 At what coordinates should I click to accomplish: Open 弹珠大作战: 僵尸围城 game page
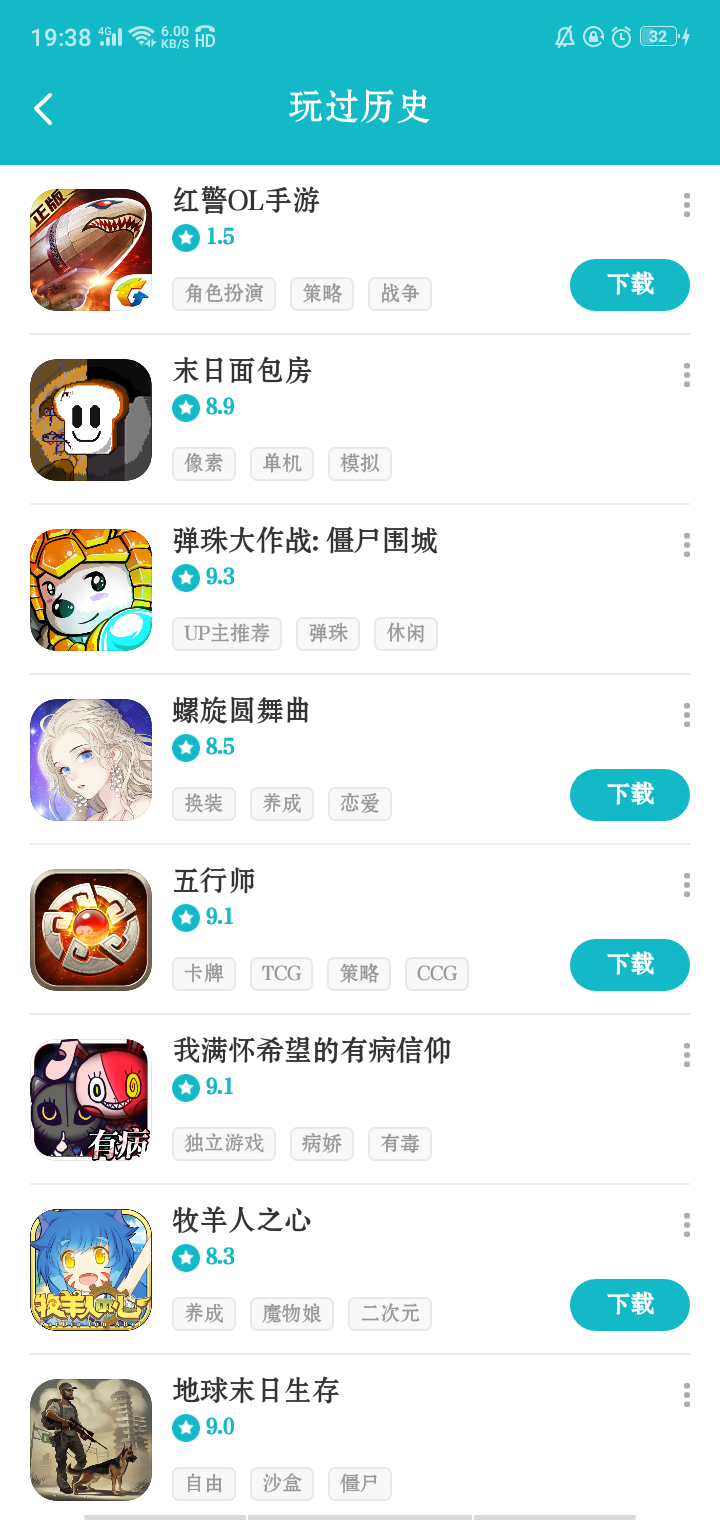coord(360,590)
